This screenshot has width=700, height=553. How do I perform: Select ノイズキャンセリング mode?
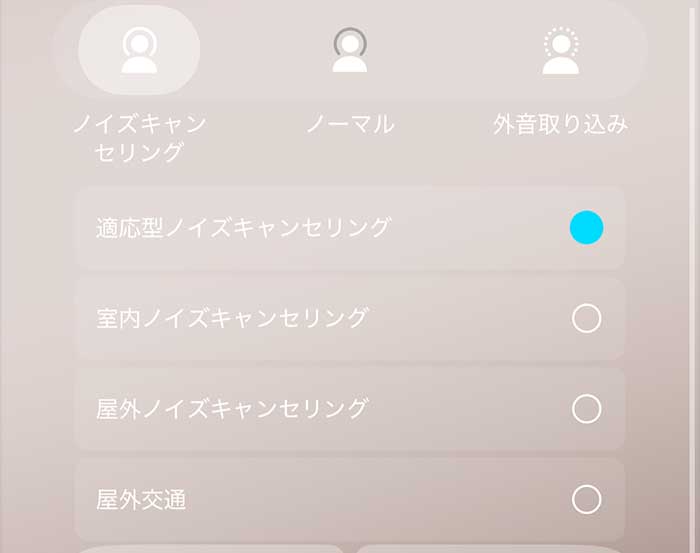point(139,50)
